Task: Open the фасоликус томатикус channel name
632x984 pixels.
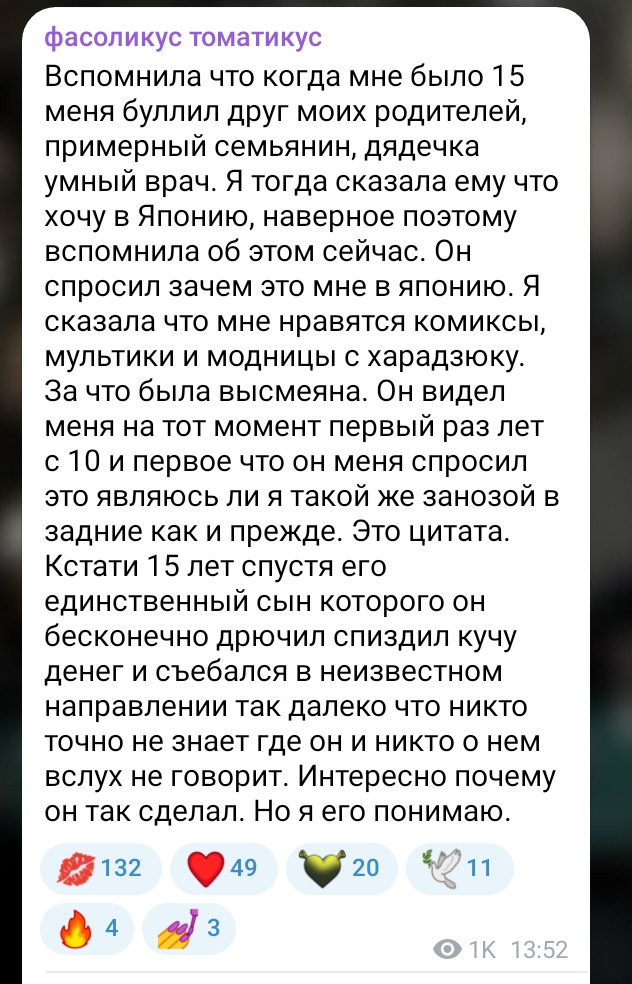Action: 183,39
